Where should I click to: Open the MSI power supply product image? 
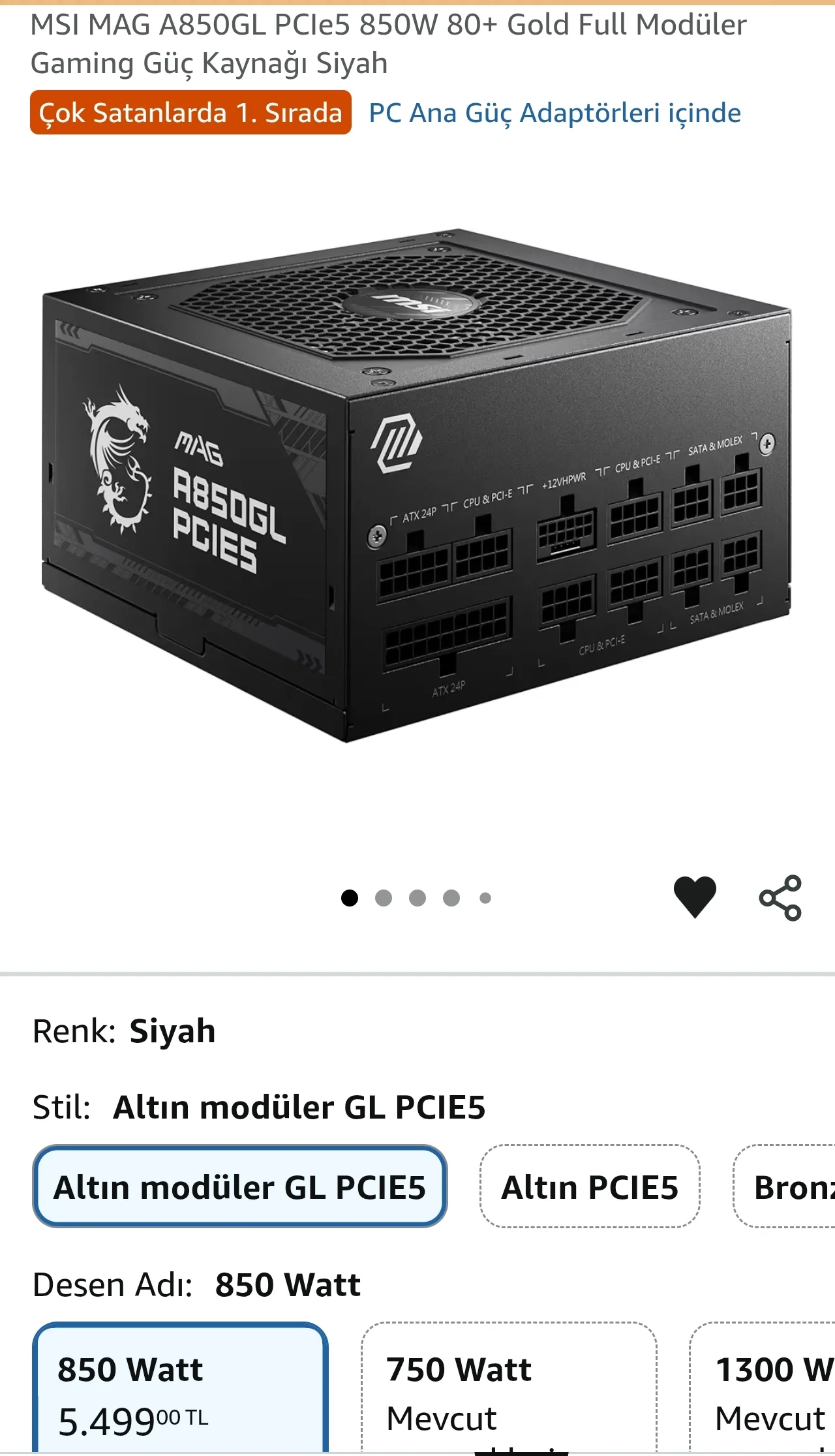click(416, 486)
